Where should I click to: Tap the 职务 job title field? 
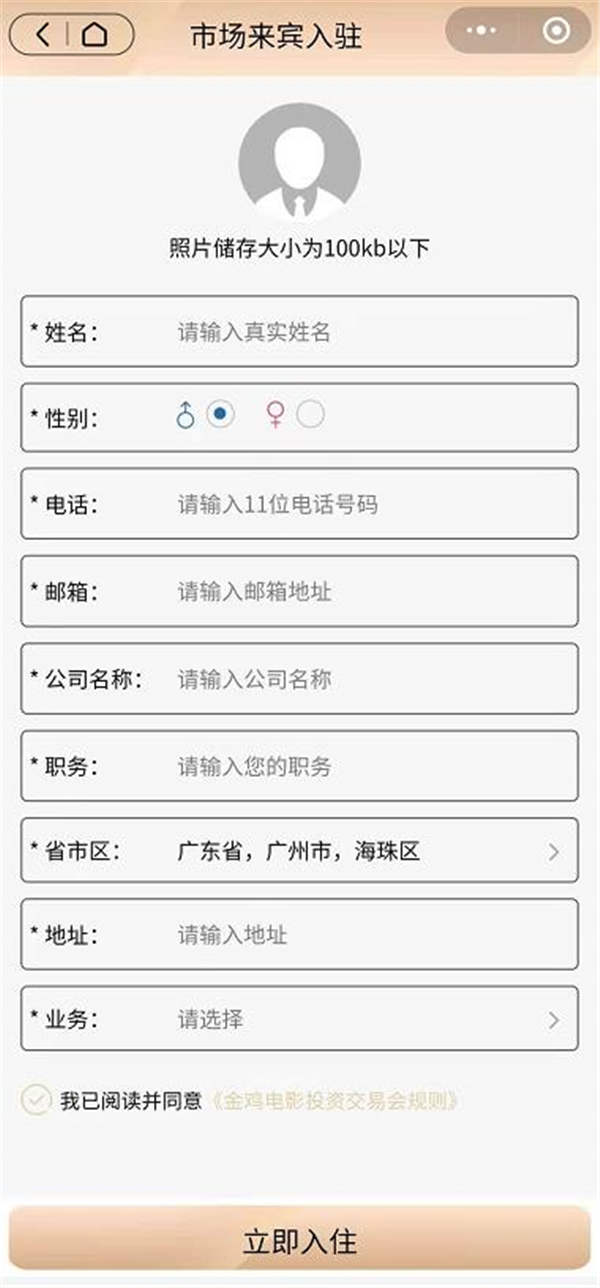300,766
